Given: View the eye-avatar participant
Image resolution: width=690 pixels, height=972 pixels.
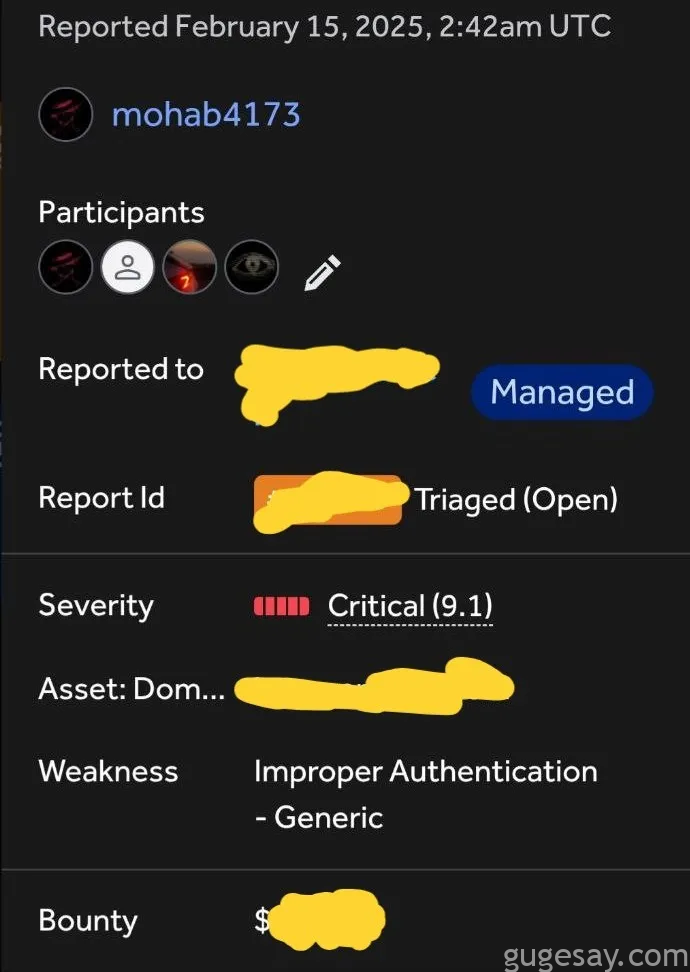Looking at the screenshot, I should coord(251,269).
